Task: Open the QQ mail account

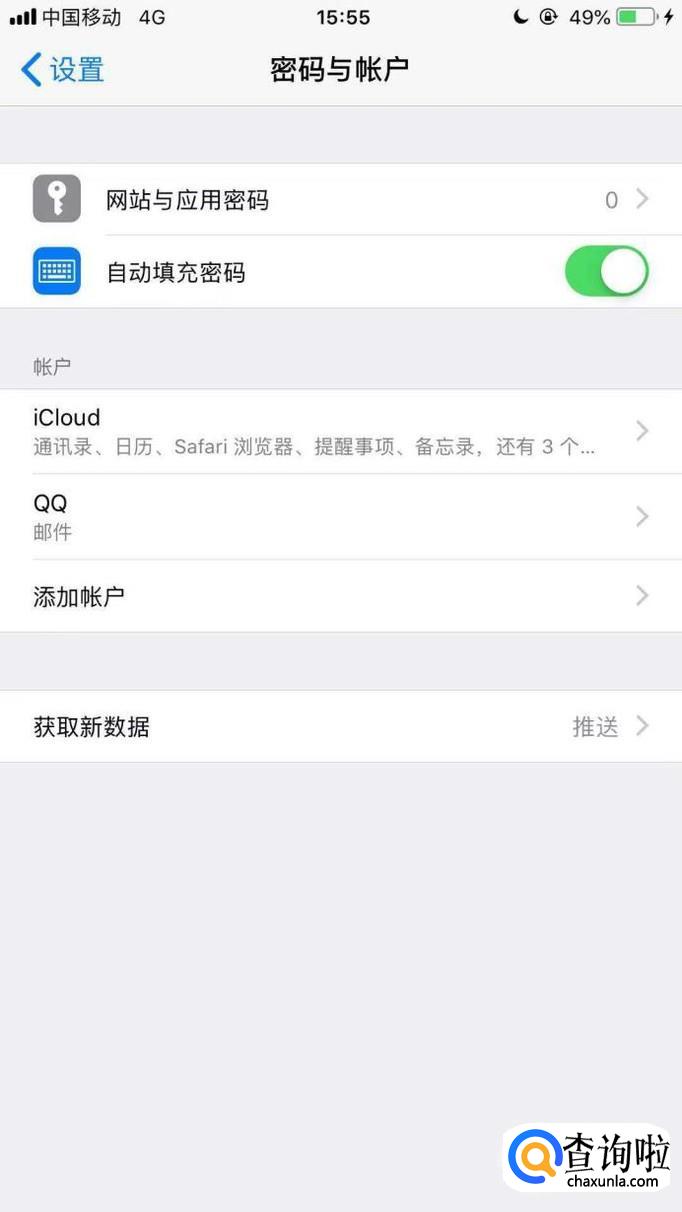Action: [x=340, y=516]
